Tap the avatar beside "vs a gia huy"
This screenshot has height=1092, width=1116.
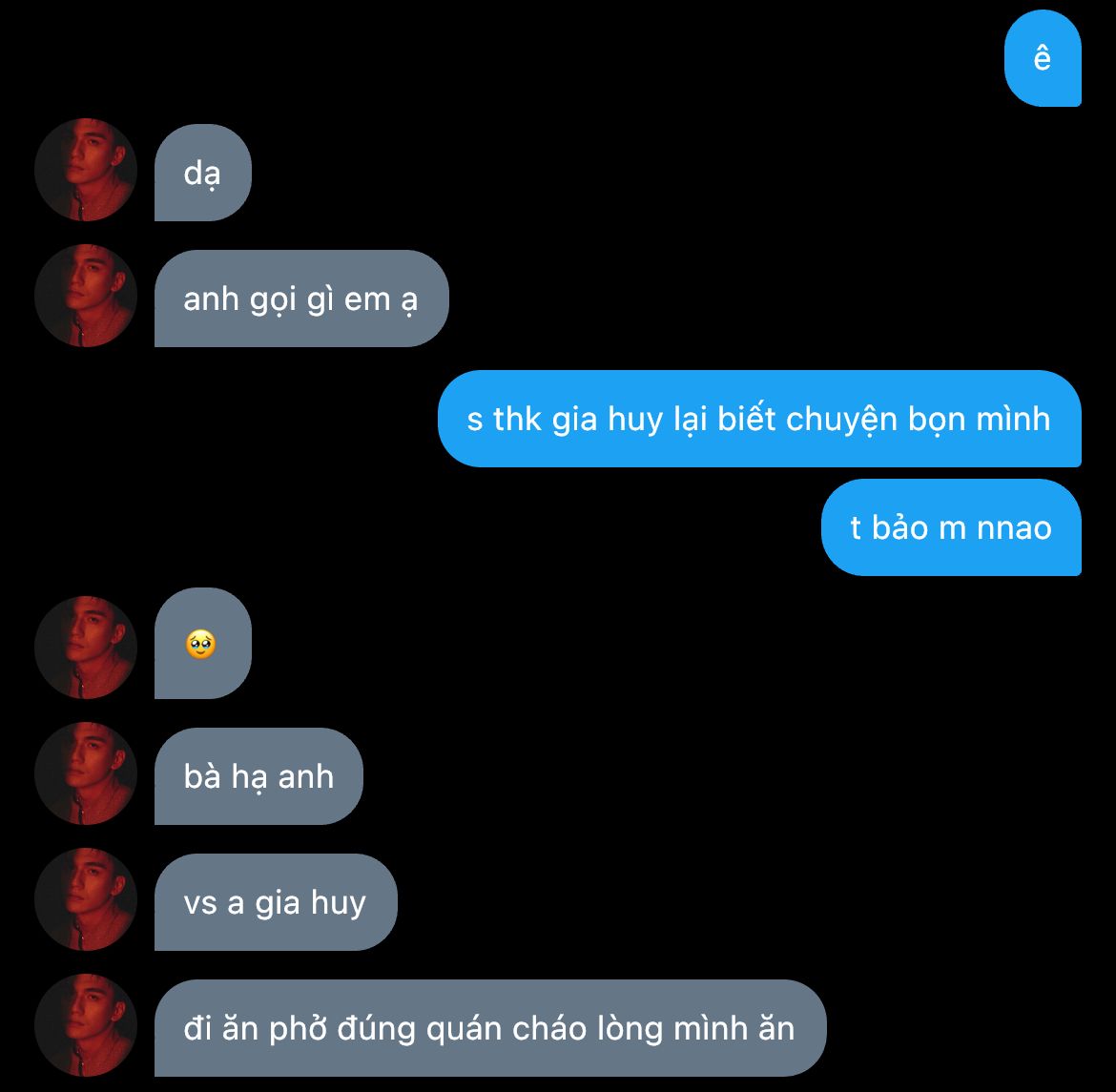click(86, 899)
